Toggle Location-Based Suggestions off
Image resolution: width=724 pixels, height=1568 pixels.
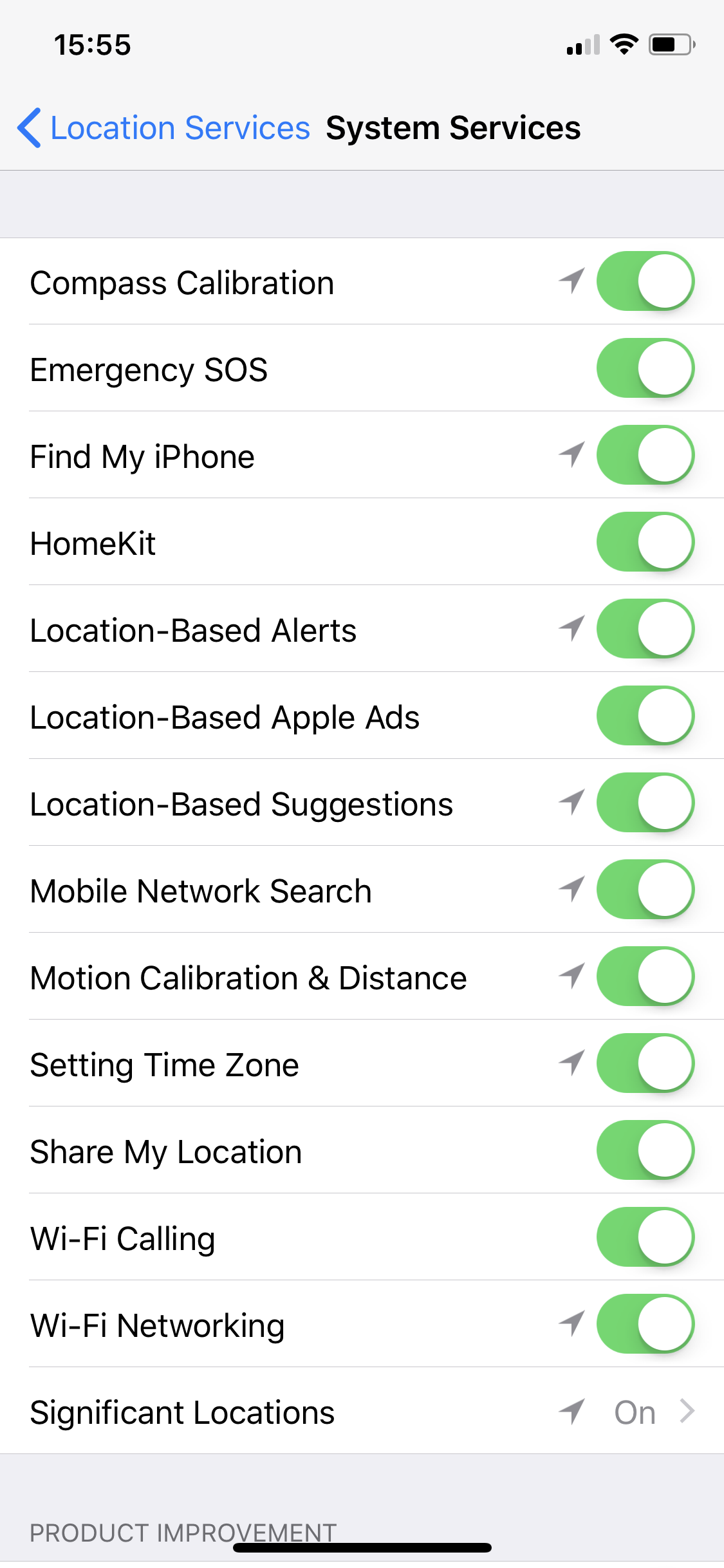(645, 803)
